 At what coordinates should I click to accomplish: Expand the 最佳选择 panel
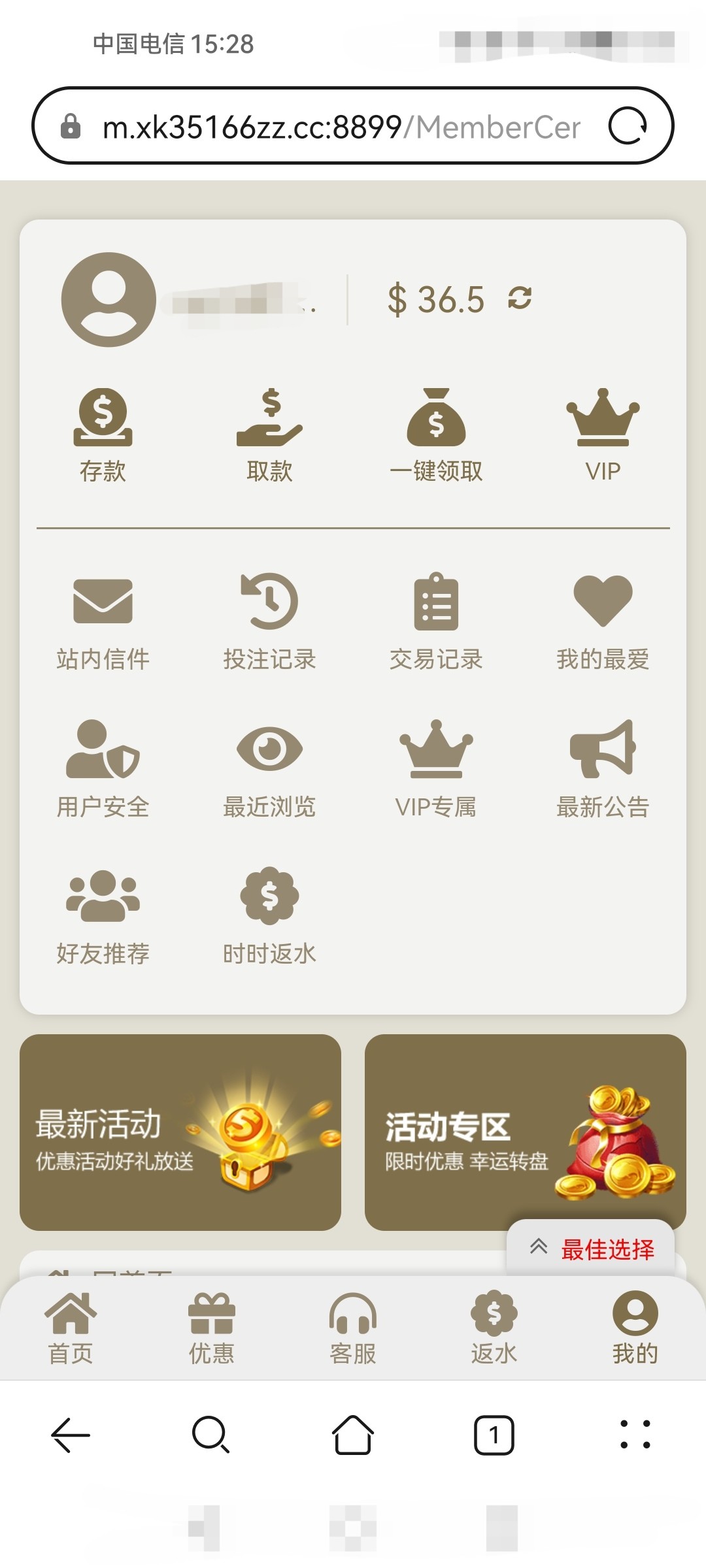591,1249
